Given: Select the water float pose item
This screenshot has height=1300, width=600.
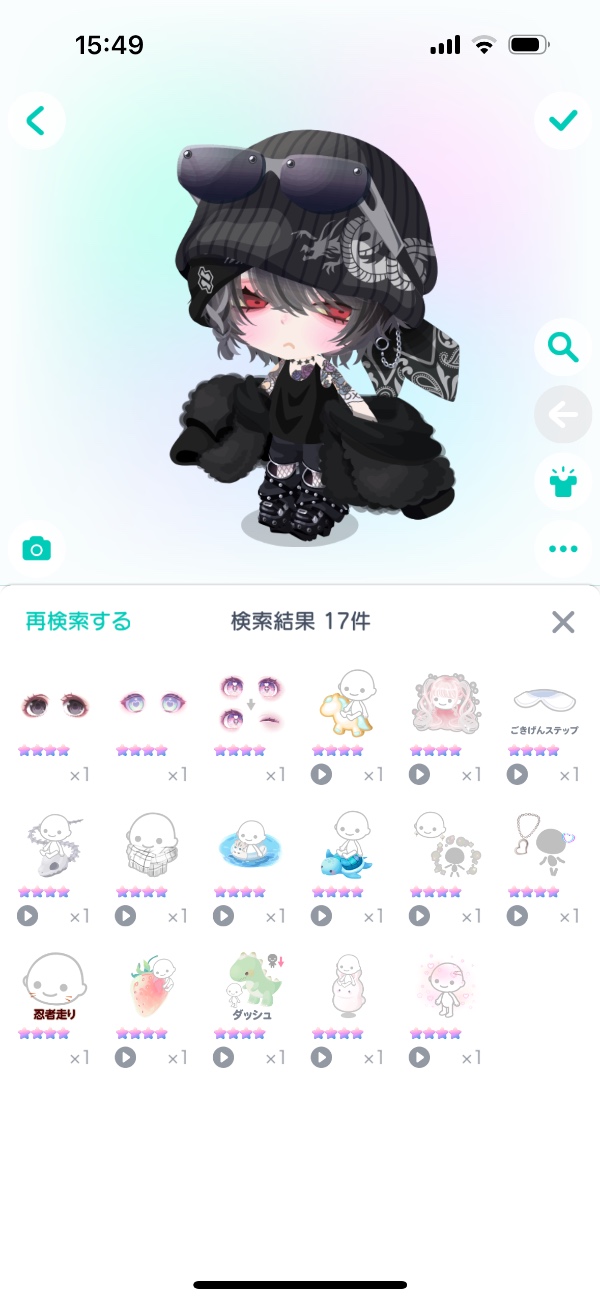Looking at the screenshot, I should point(248,845).
